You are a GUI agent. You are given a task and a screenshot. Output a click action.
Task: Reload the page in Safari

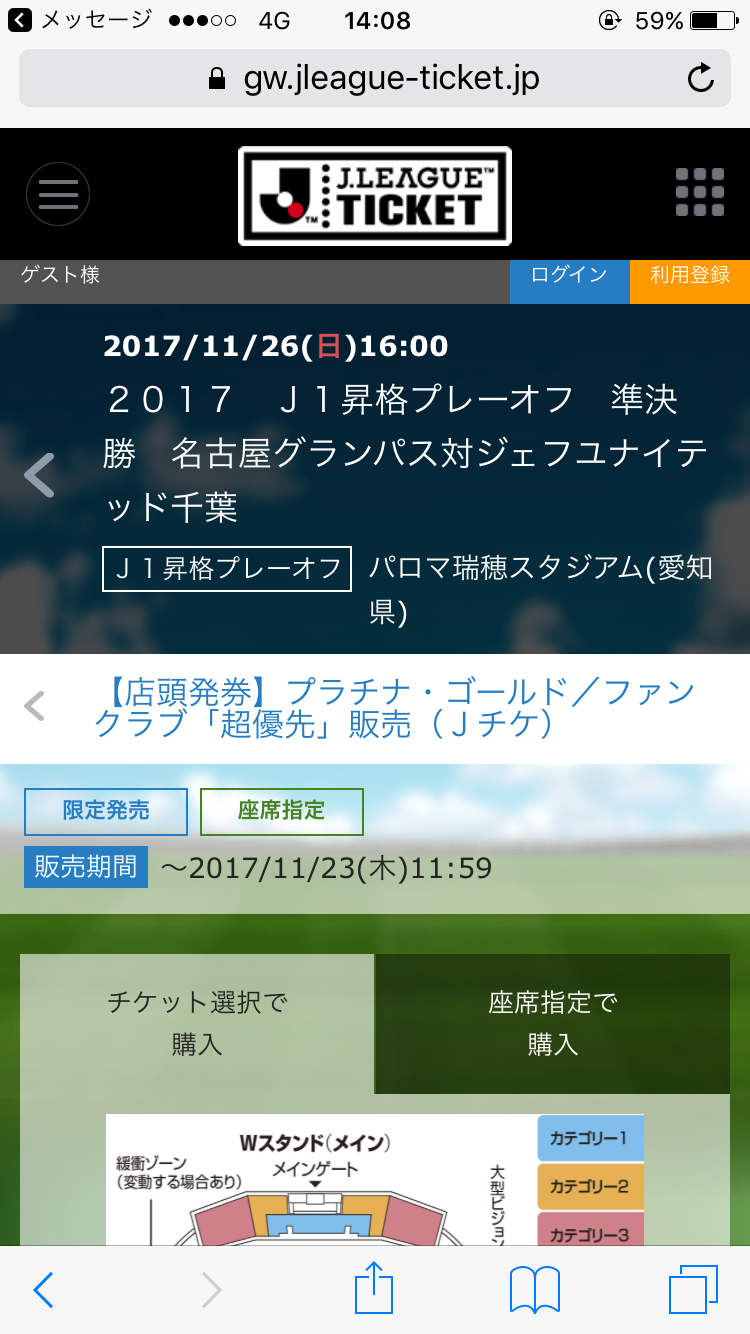[x=701, y=78]
